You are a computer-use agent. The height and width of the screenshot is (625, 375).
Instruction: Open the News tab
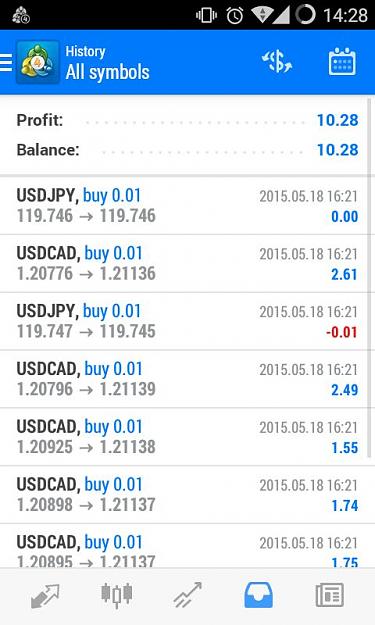(330, 596)
